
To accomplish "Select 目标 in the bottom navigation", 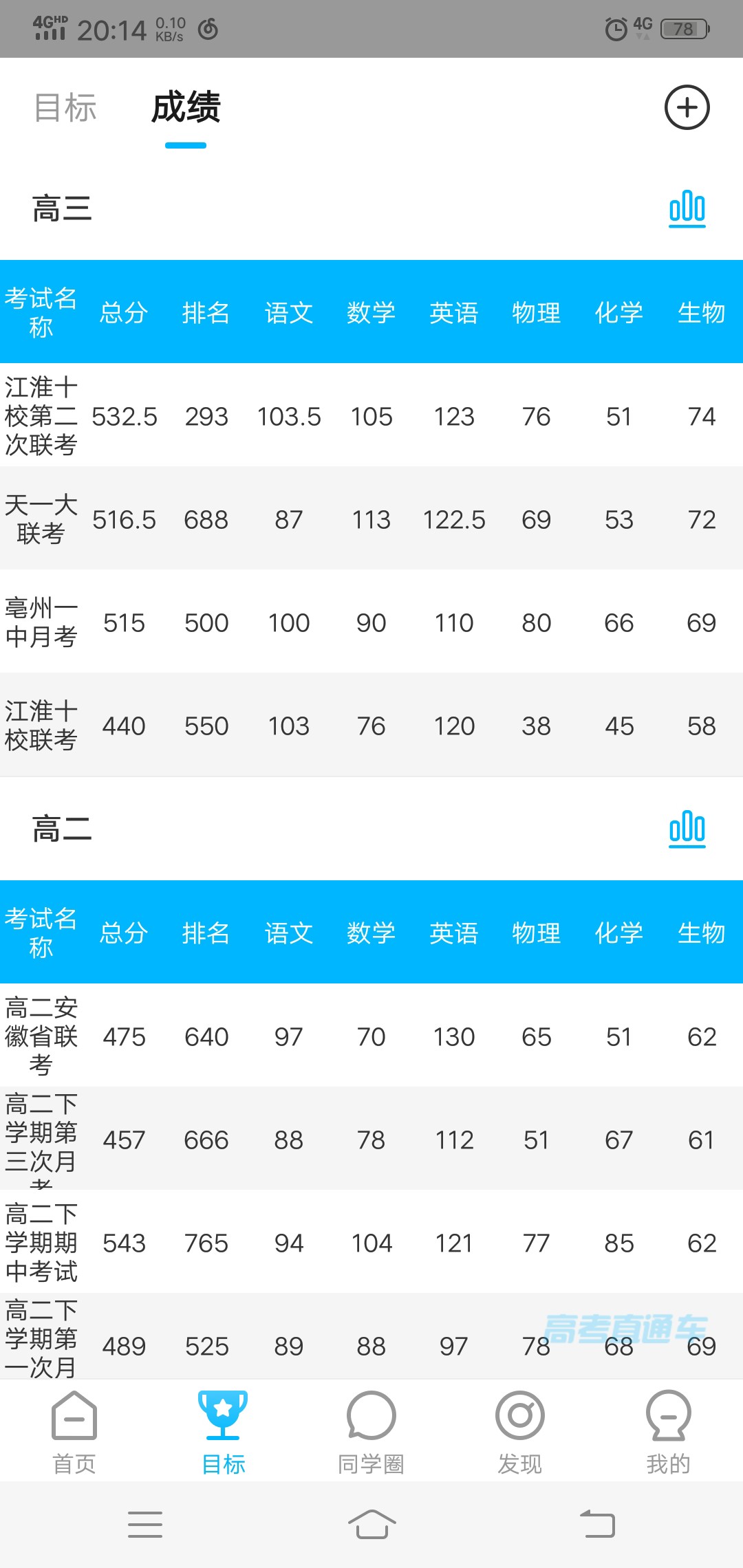I will 223,1432.
